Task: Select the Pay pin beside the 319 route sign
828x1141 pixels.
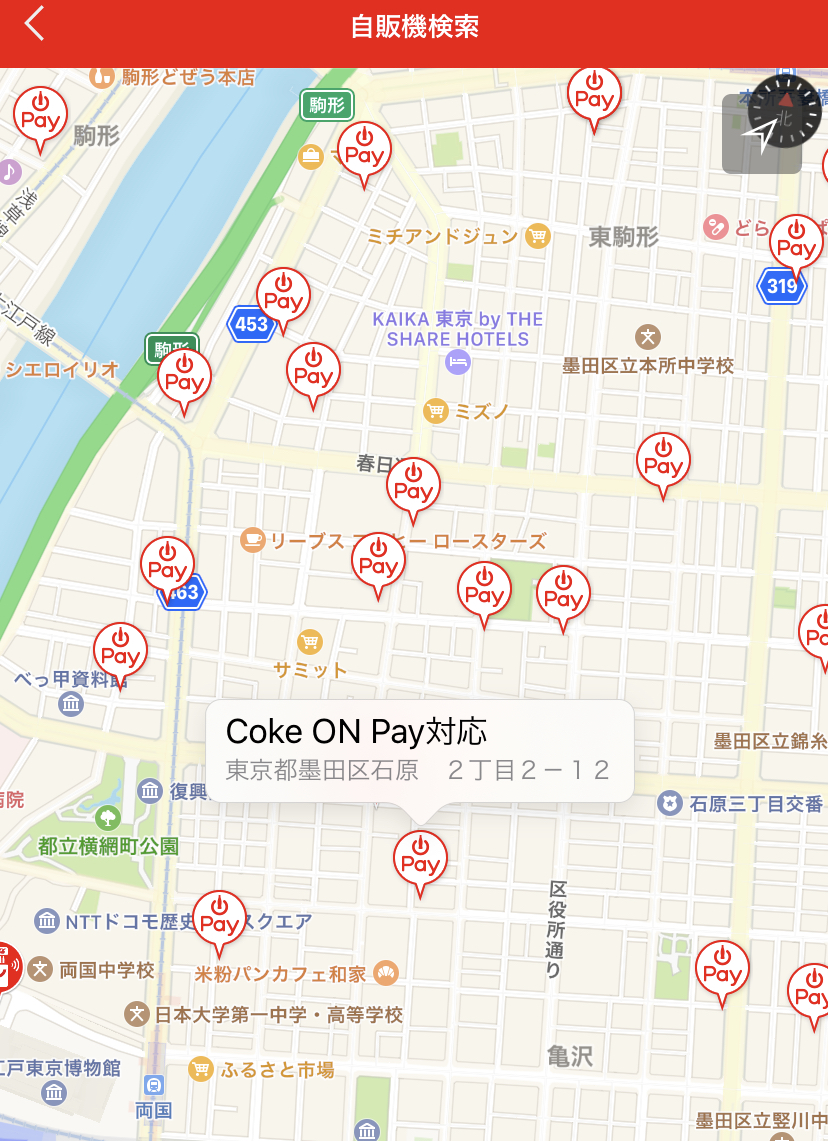Action: click(x=796, y=246)
